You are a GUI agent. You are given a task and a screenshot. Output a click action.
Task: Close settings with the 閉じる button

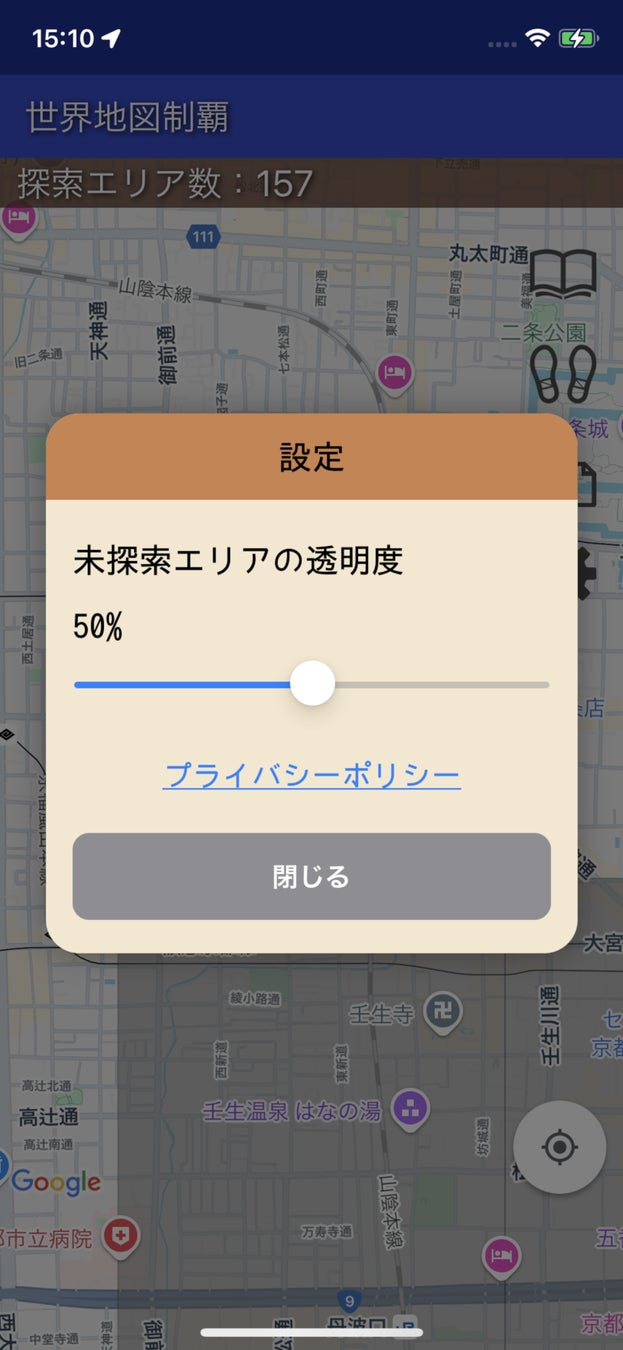point(312,877)
